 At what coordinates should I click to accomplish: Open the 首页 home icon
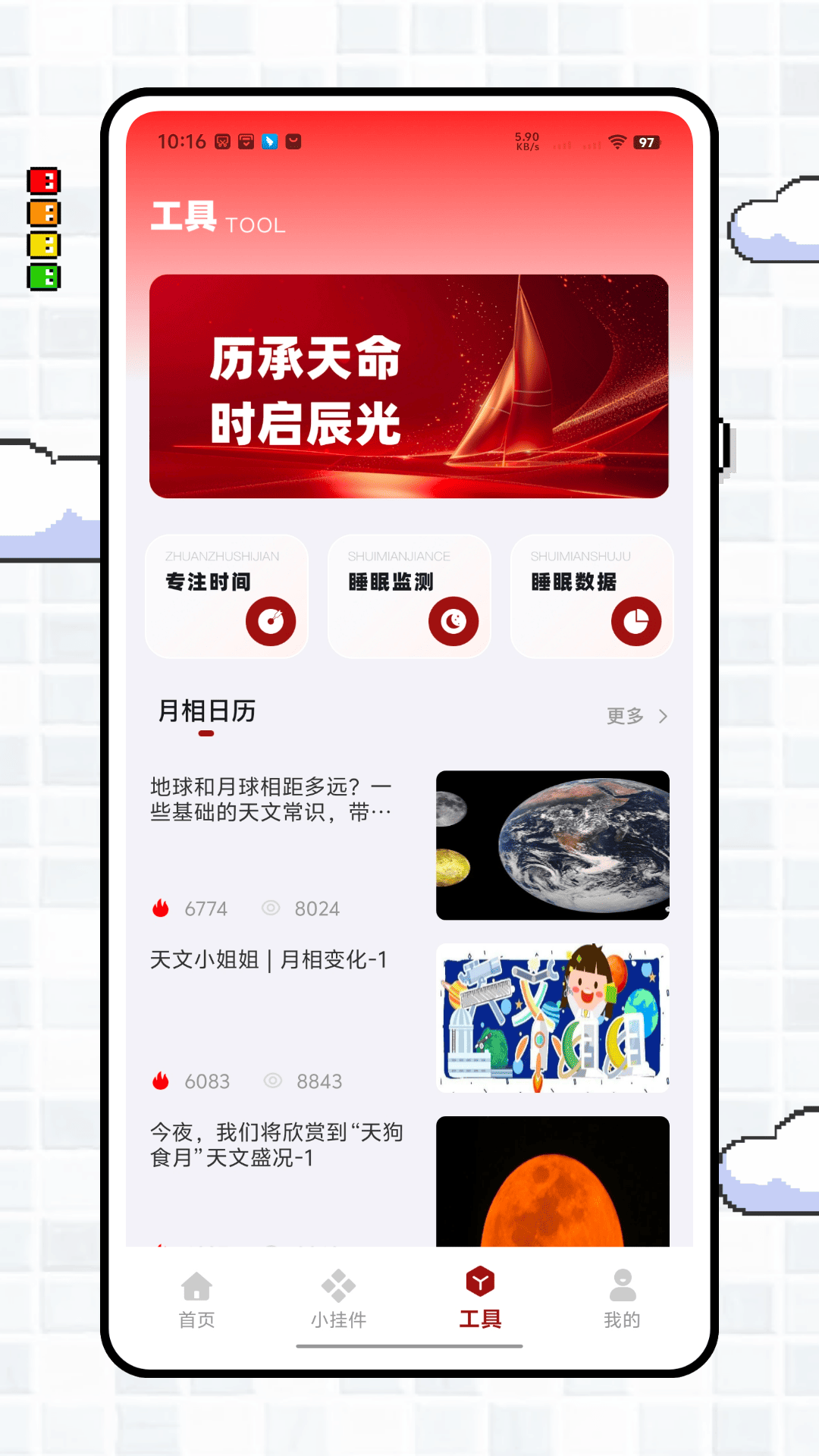[x=196, y=1282]
